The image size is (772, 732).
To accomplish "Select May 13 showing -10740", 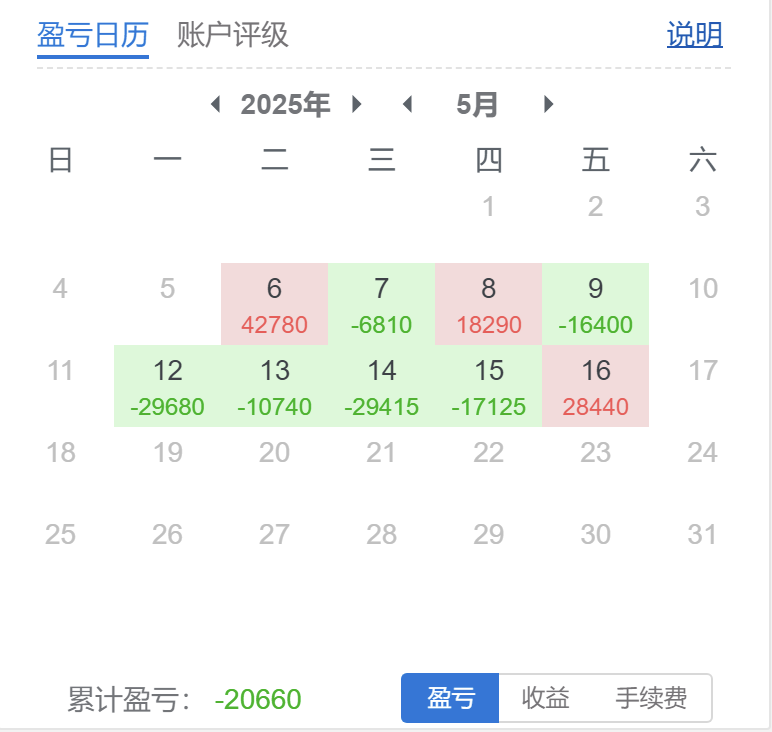I will click(274, 386).
